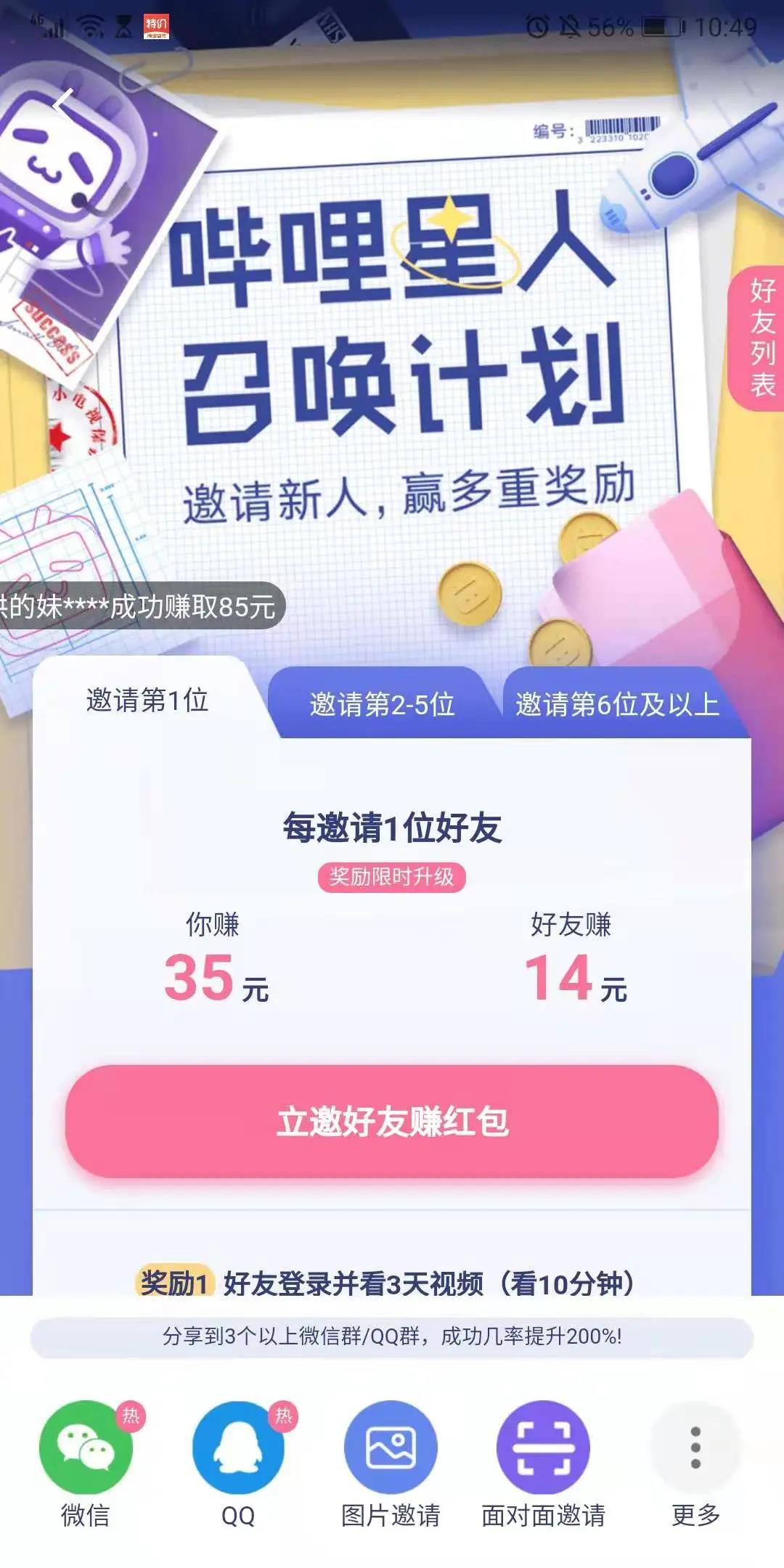Switch to the 邀请第6位及以上 tab
Viewport: 784px width, 1568px height.
point(617,704)
